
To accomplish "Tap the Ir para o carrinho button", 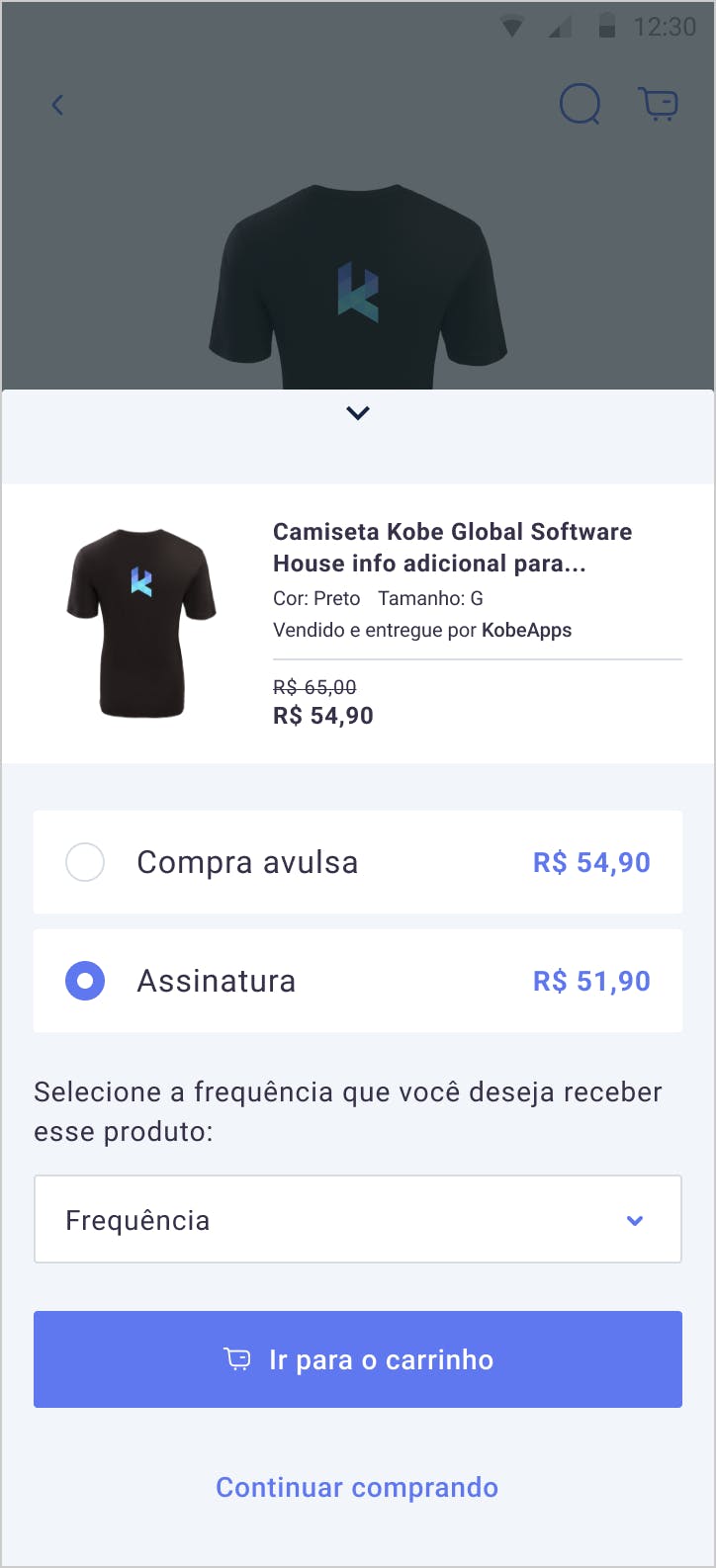I will pos(358,1359).
